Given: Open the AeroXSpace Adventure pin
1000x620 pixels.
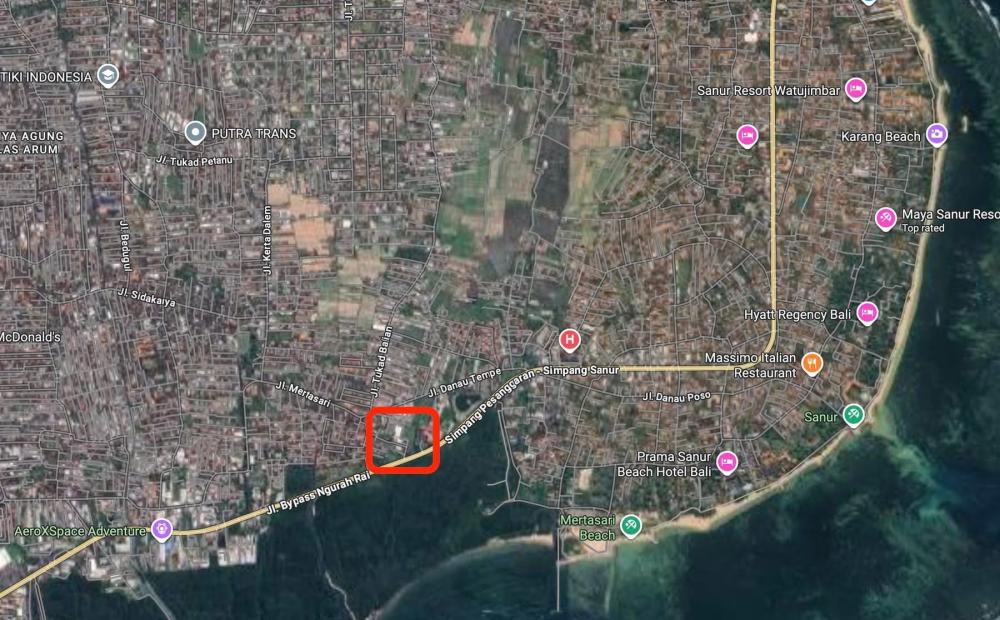Looking at the screenshot, I should pos(162,530).
